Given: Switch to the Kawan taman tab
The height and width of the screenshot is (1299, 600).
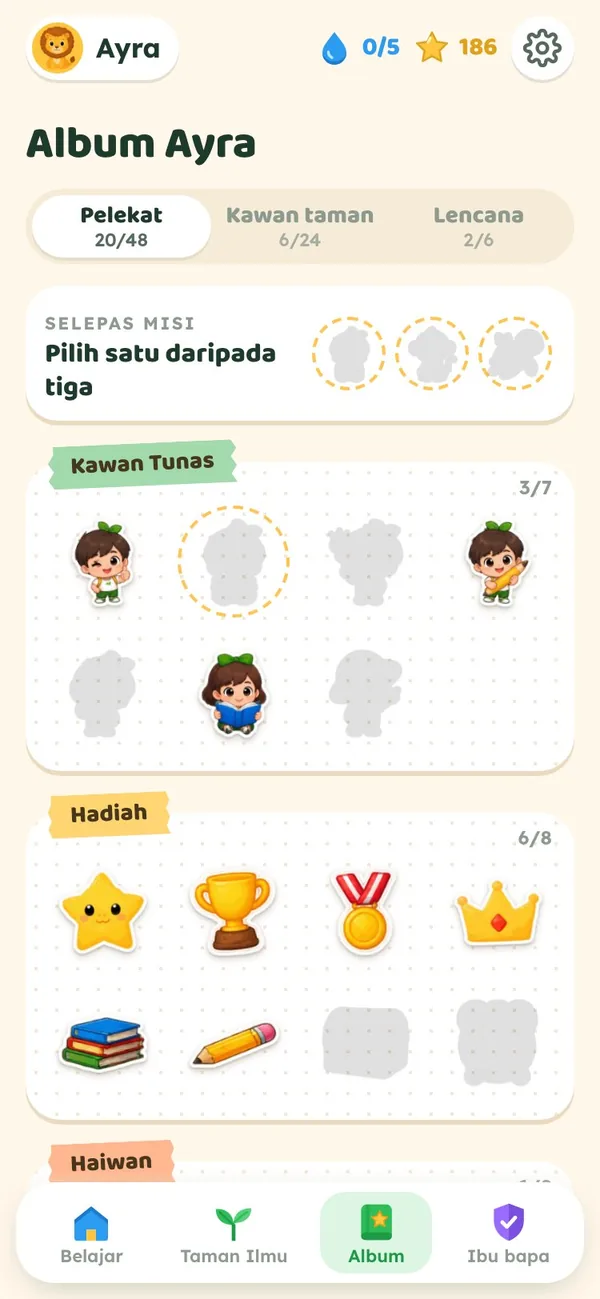Looking at the screenshot, I should 300,226.
